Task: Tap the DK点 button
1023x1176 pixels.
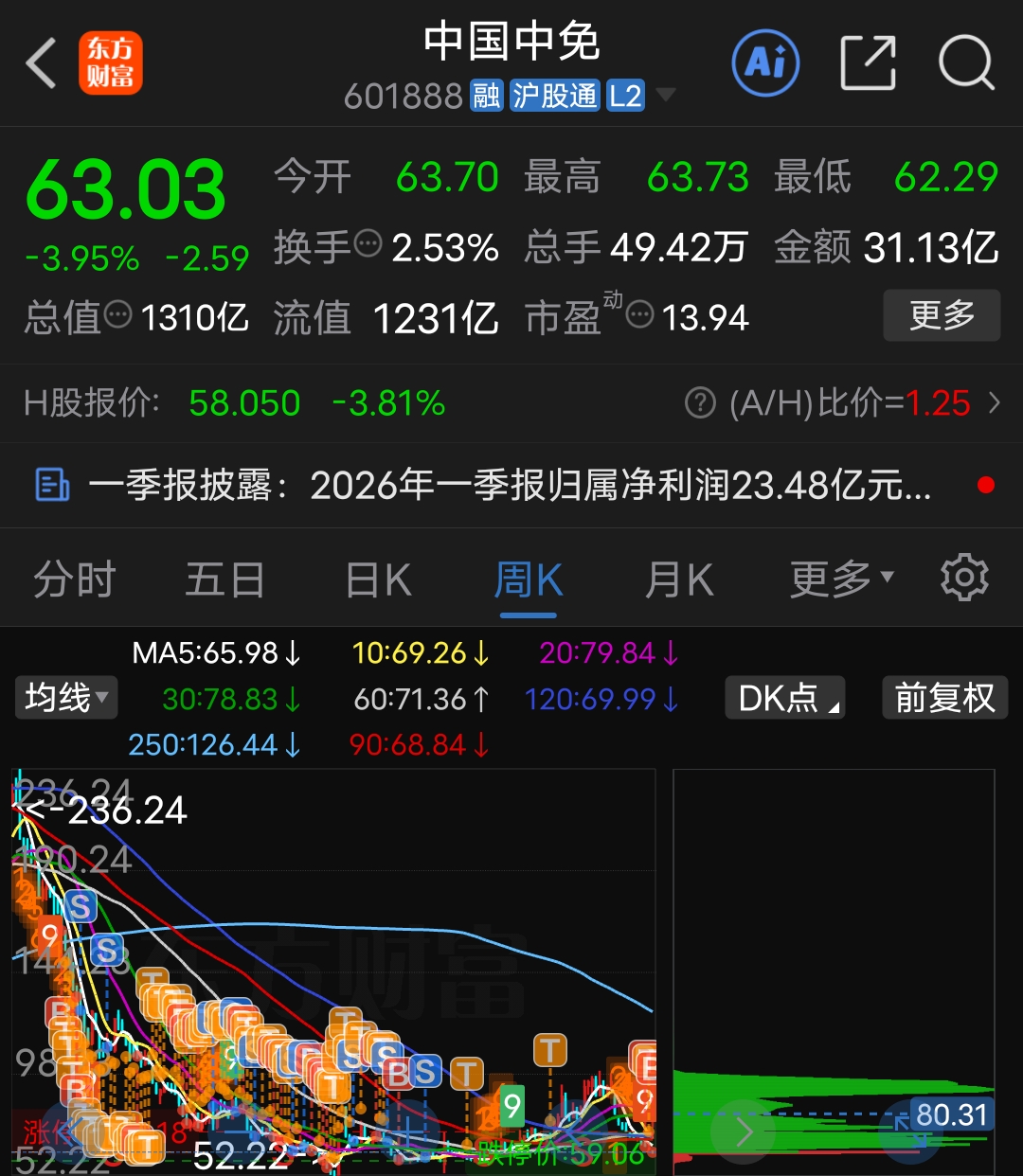Action: tap(784, 698)
